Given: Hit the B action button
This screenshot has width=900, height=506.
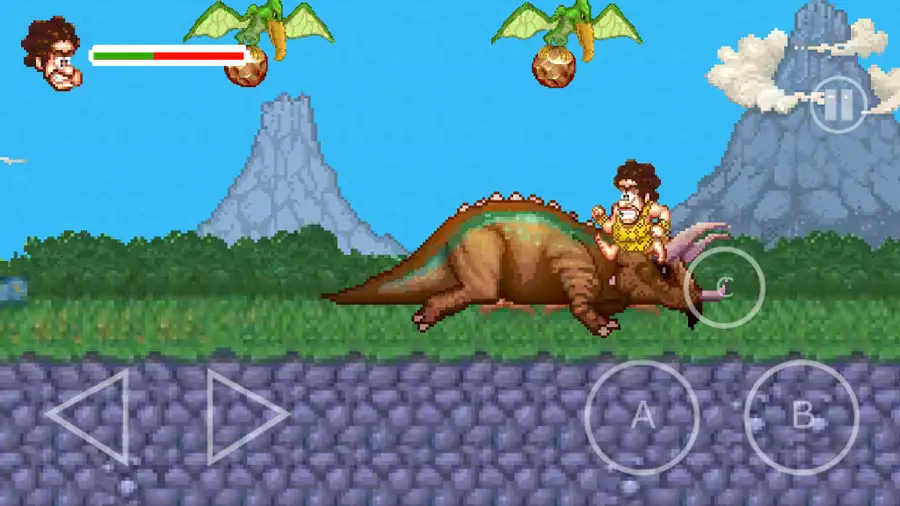Looking at the screenshot, I should 801,417.
